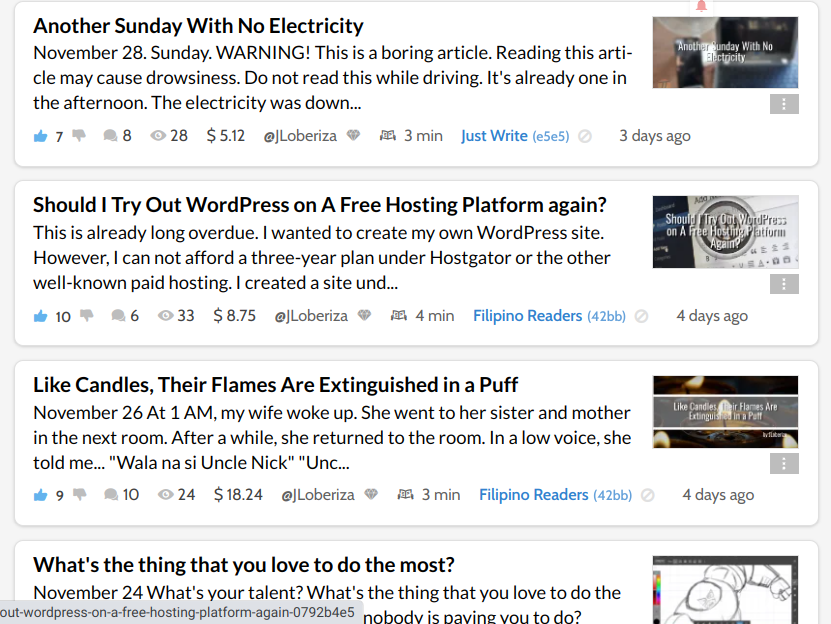Read Like Candles, Their Flames Are Extinguished
This screenshot has height=624, width=831.
[x=275, y=385]
